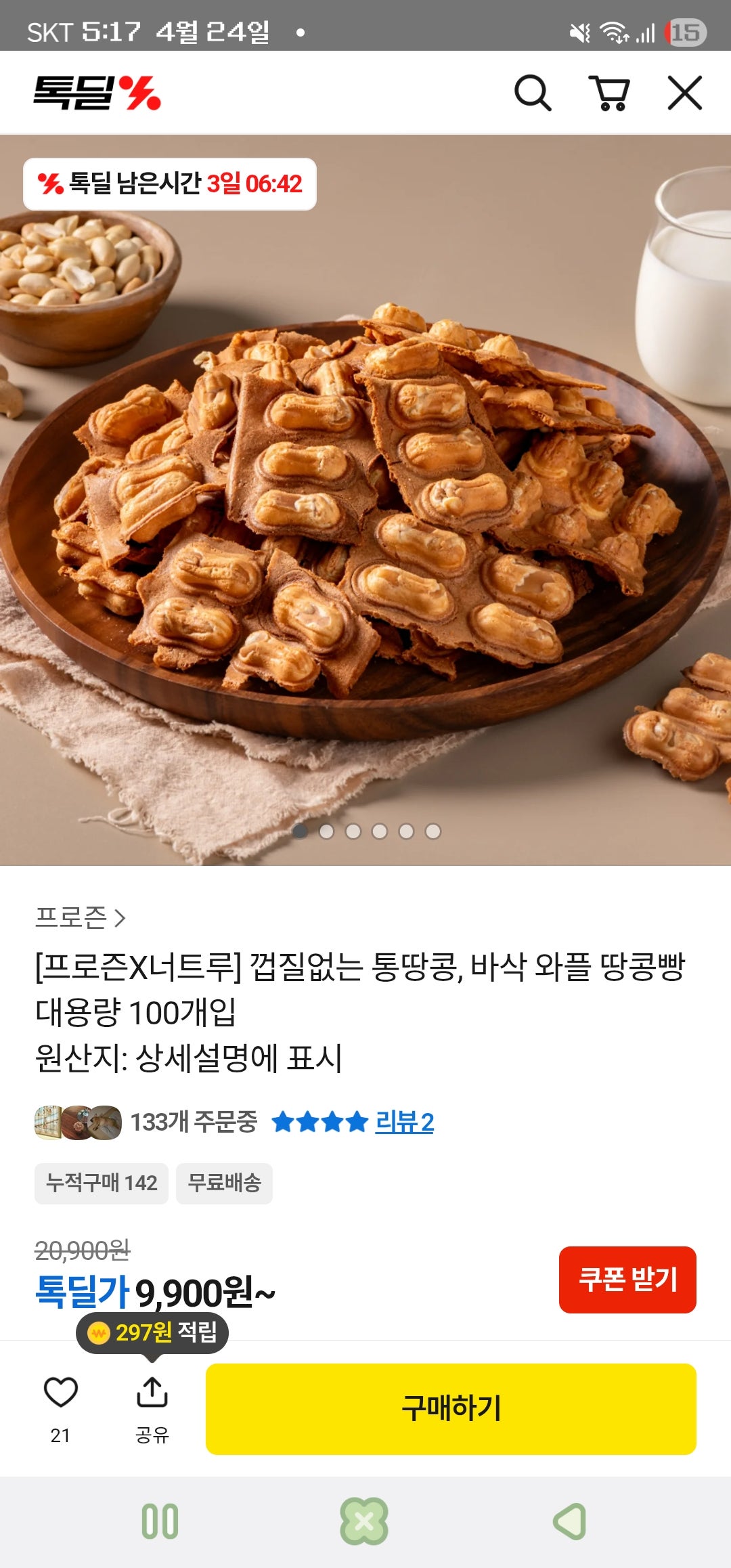Tap the 톡딜 percent badge on the timer banner

click(53, 182)
